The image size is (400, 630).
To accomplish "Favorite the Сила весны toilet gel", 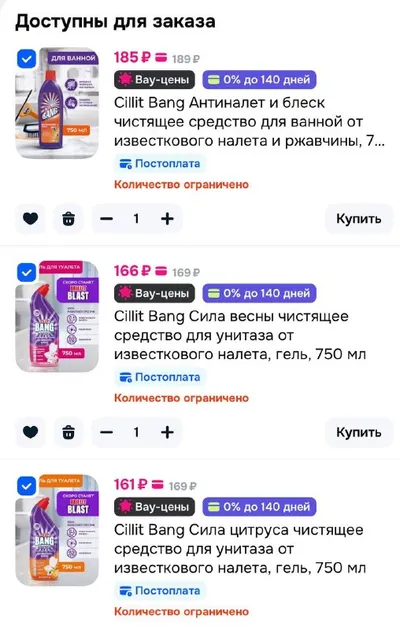I will pyautogui.click(x=31, y=432).
